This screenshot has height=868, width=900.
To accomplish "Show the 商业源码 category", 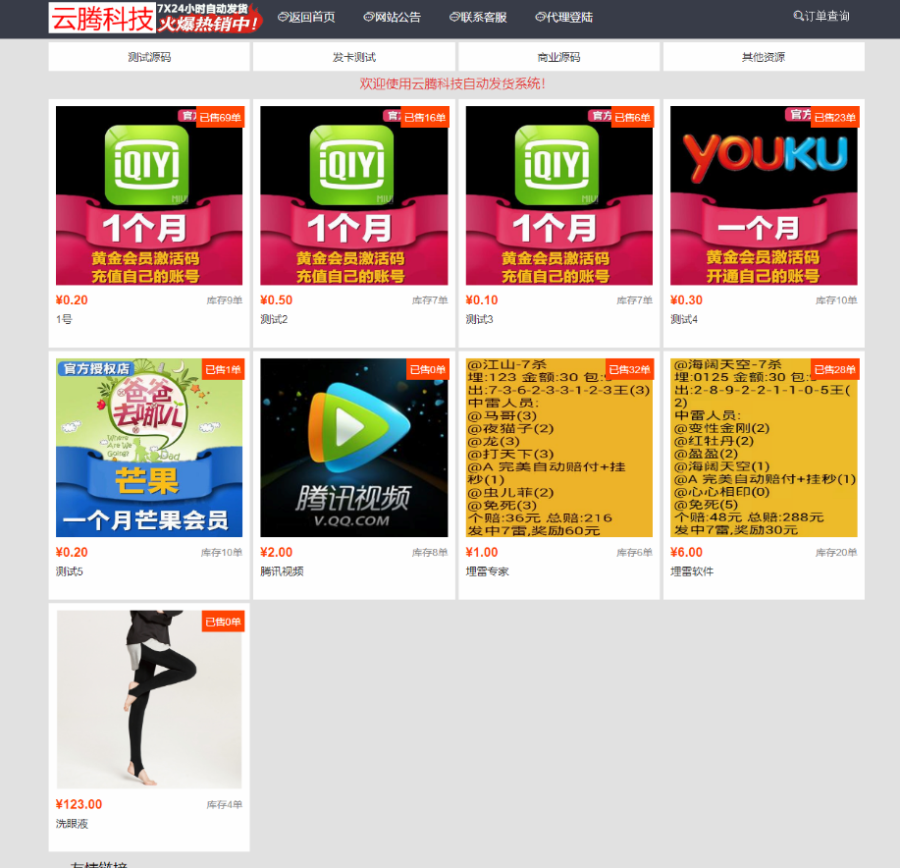I will pyautogui.click(x=559, y=57).
